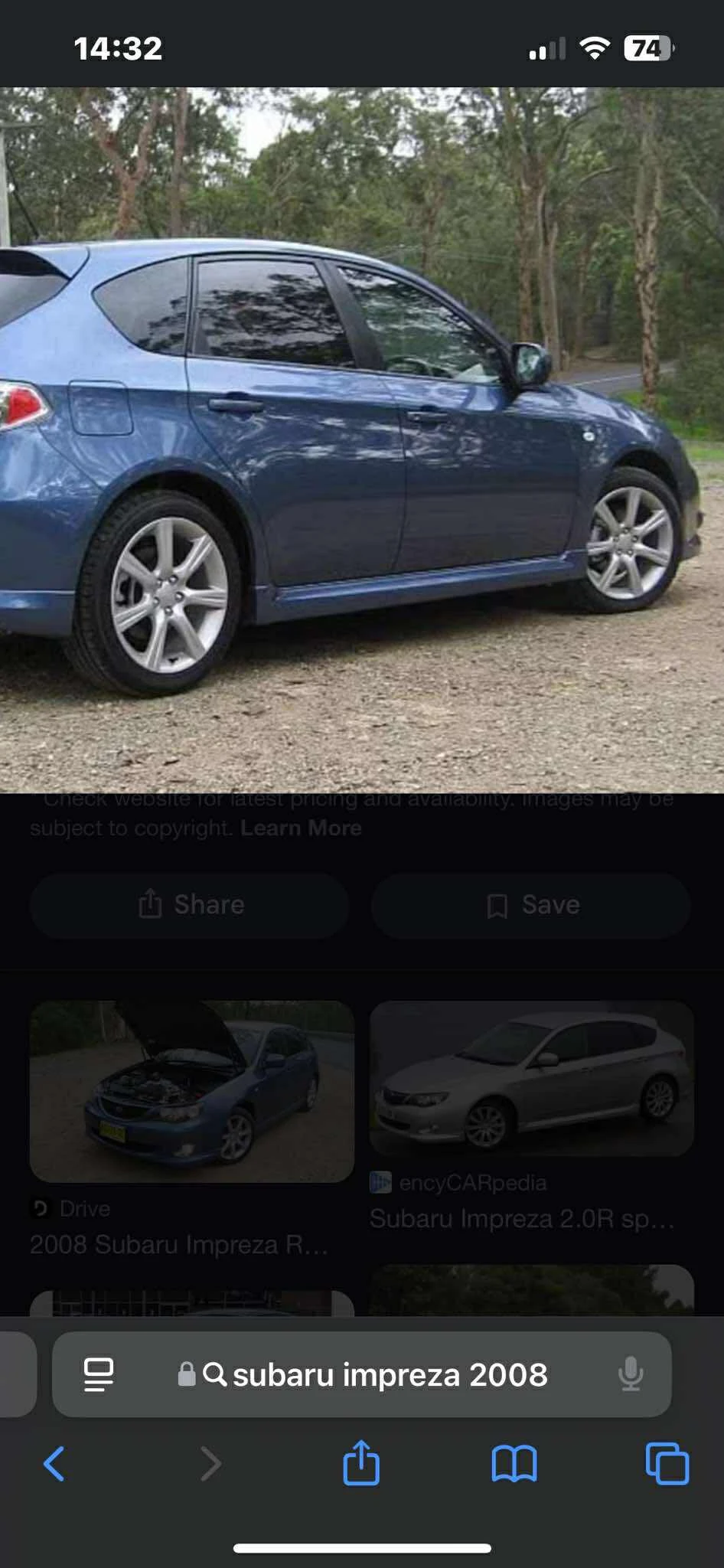Tap the back navigation chevron
Viewport: 724px width, 1568px height.
coord(55,1463)
